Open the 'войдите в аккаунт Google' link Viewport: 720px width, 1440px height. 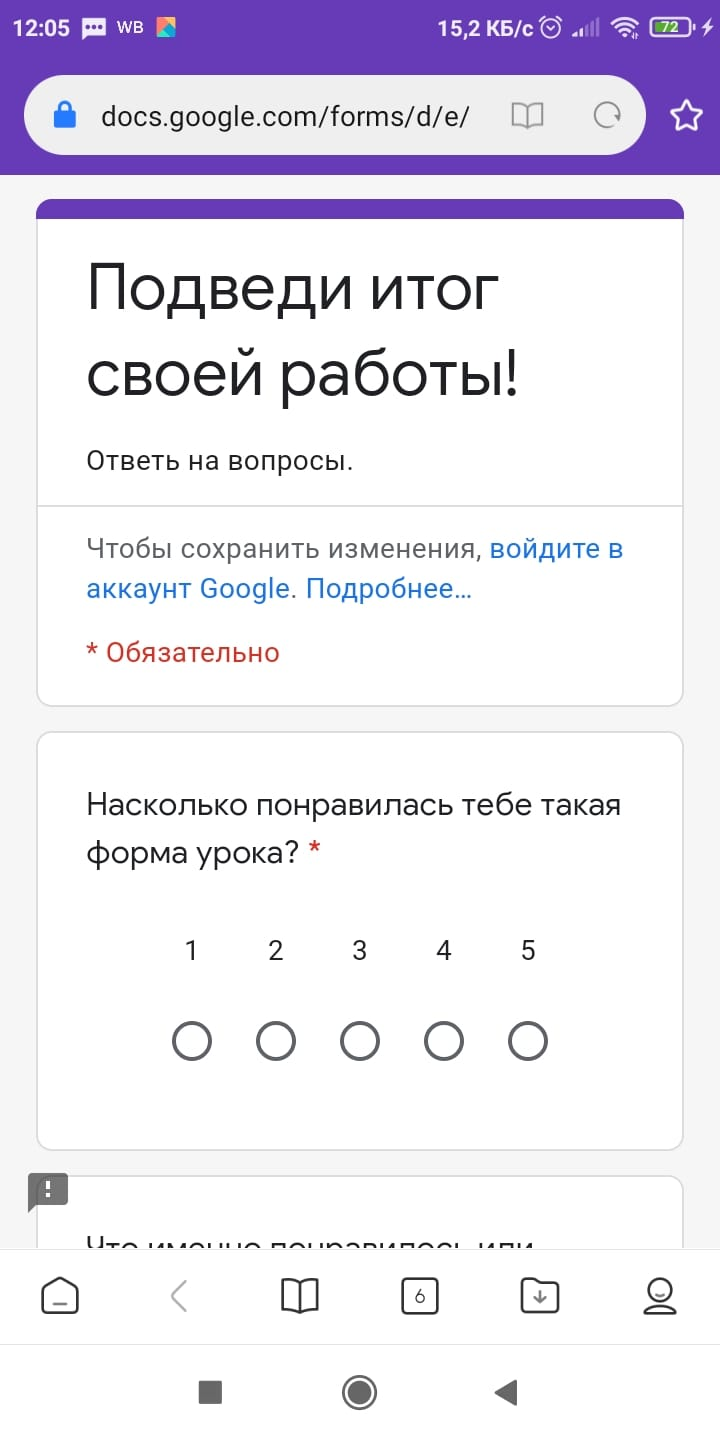point(355,569)
